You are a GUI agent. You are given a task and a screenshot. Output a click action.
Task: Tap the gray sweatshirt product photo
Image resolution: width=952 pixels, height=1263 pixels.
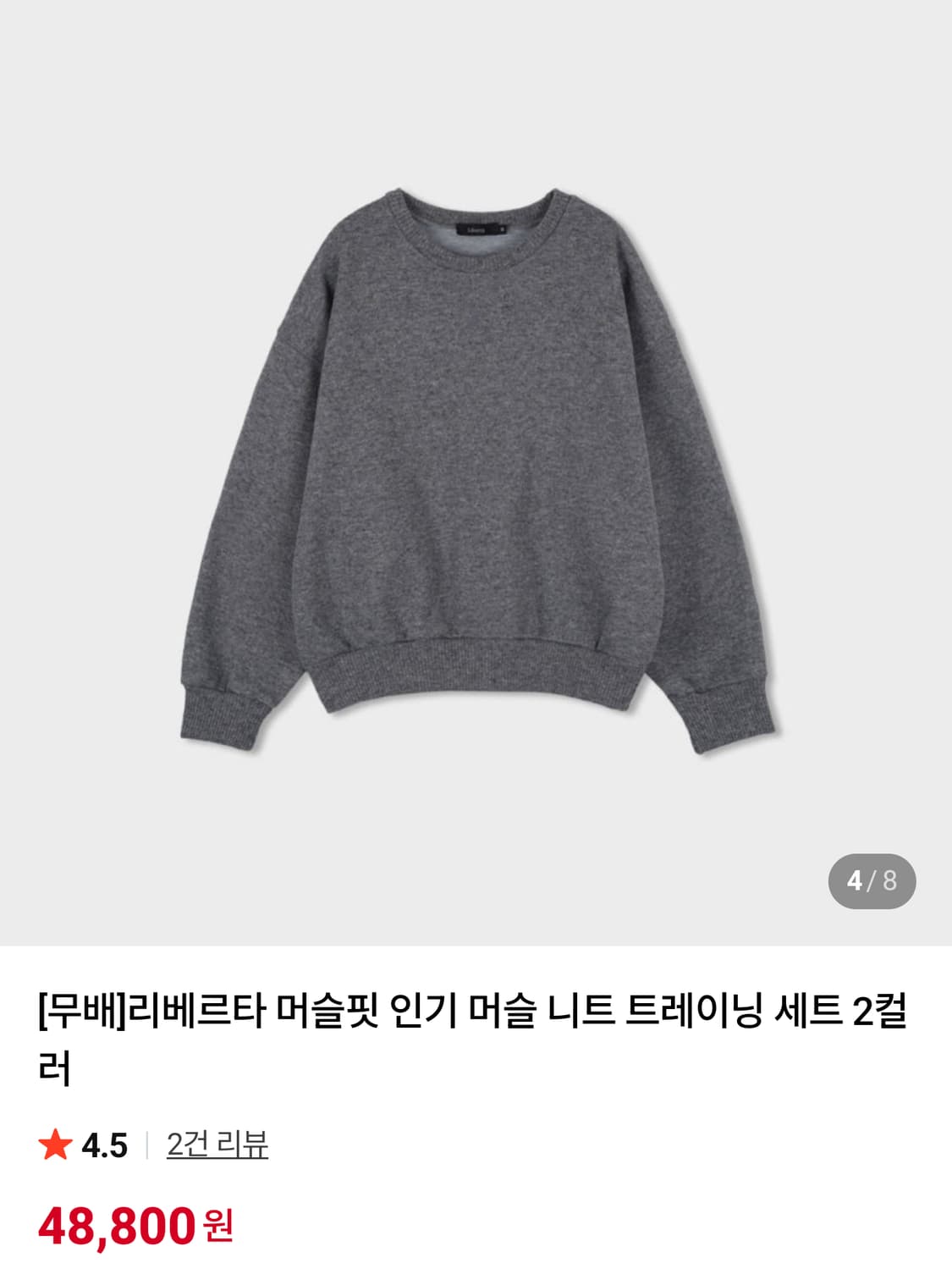474,466
